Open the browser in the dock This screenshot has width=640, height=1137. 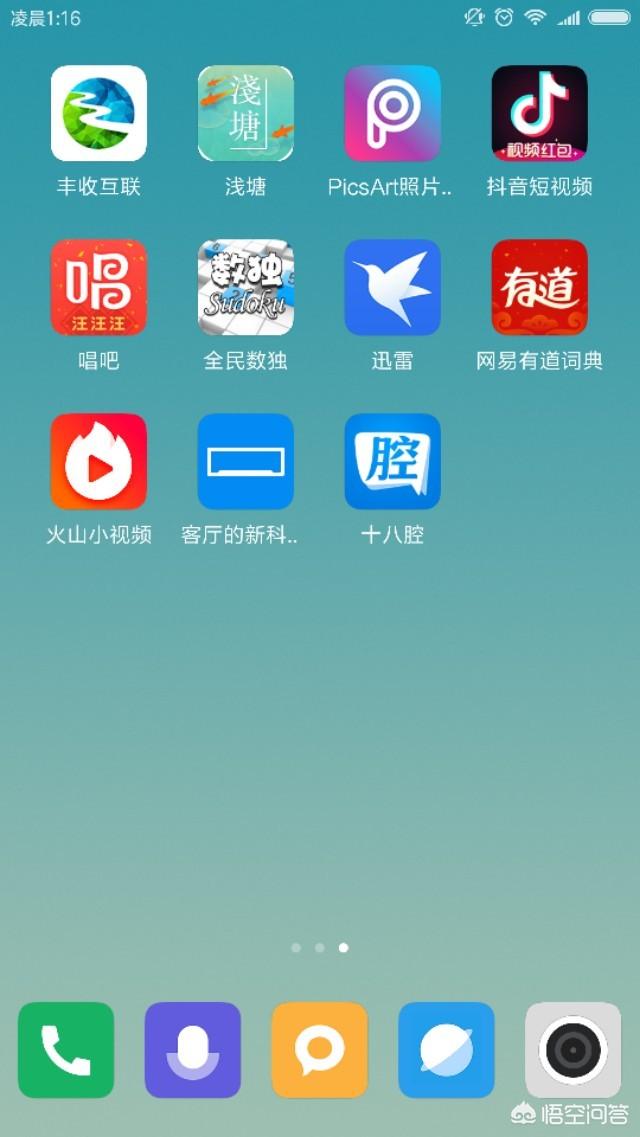pyautogui.click(x=446, y=1050)
